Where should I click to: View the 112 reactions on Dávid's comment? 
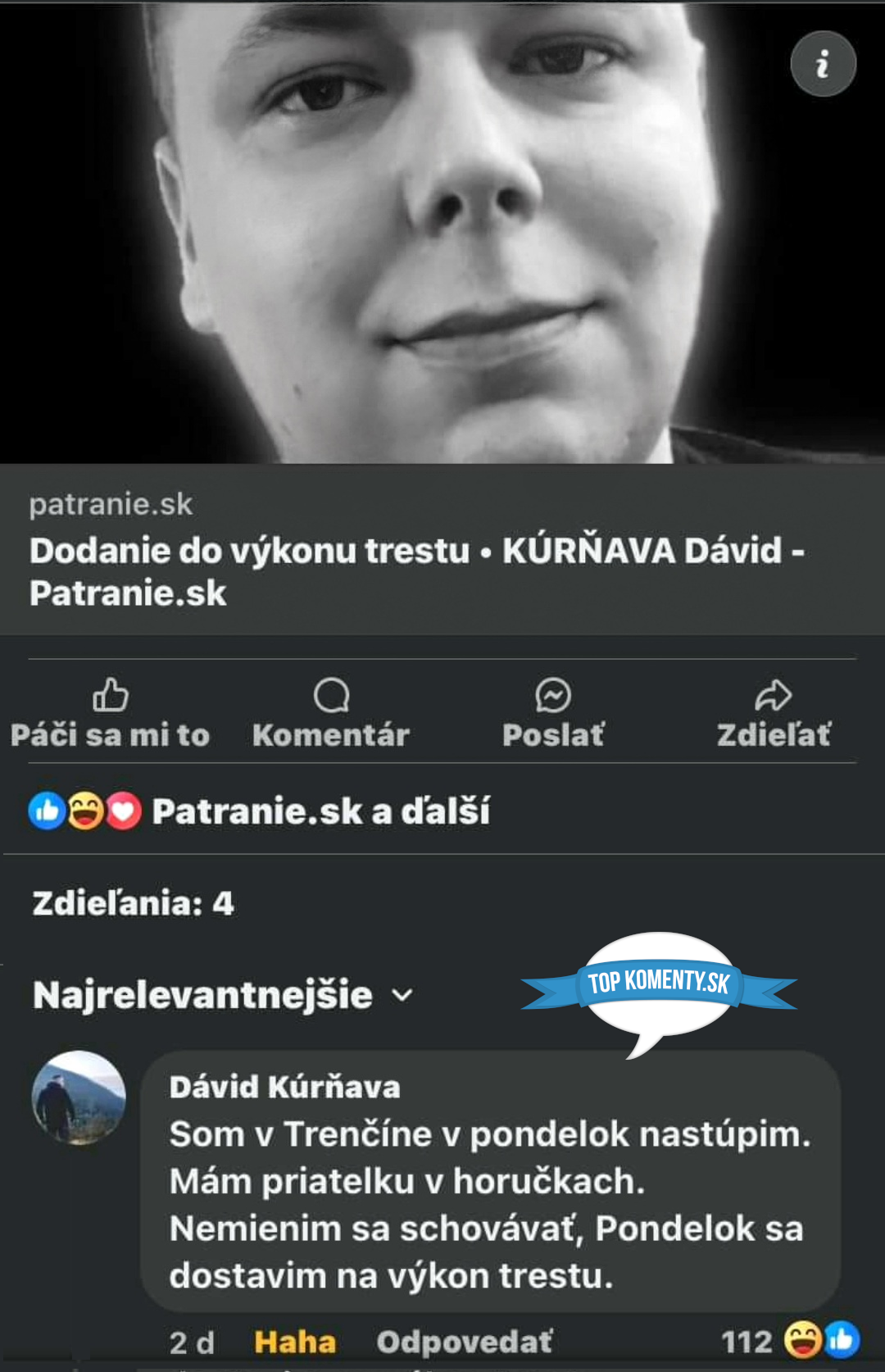click(x=790, y=1342)
